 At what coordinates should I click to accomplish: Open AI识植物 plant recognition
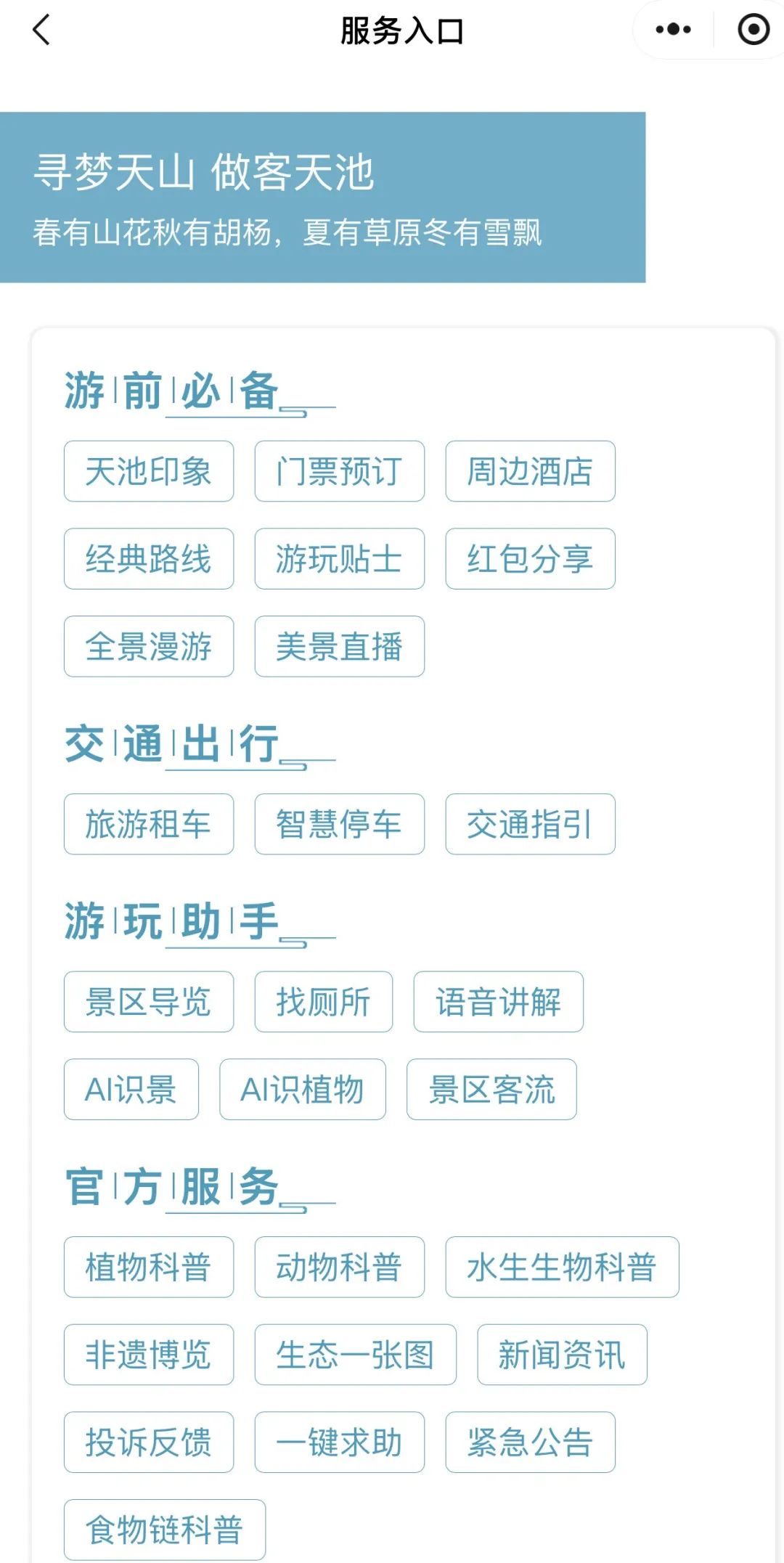coord(302,1090)
